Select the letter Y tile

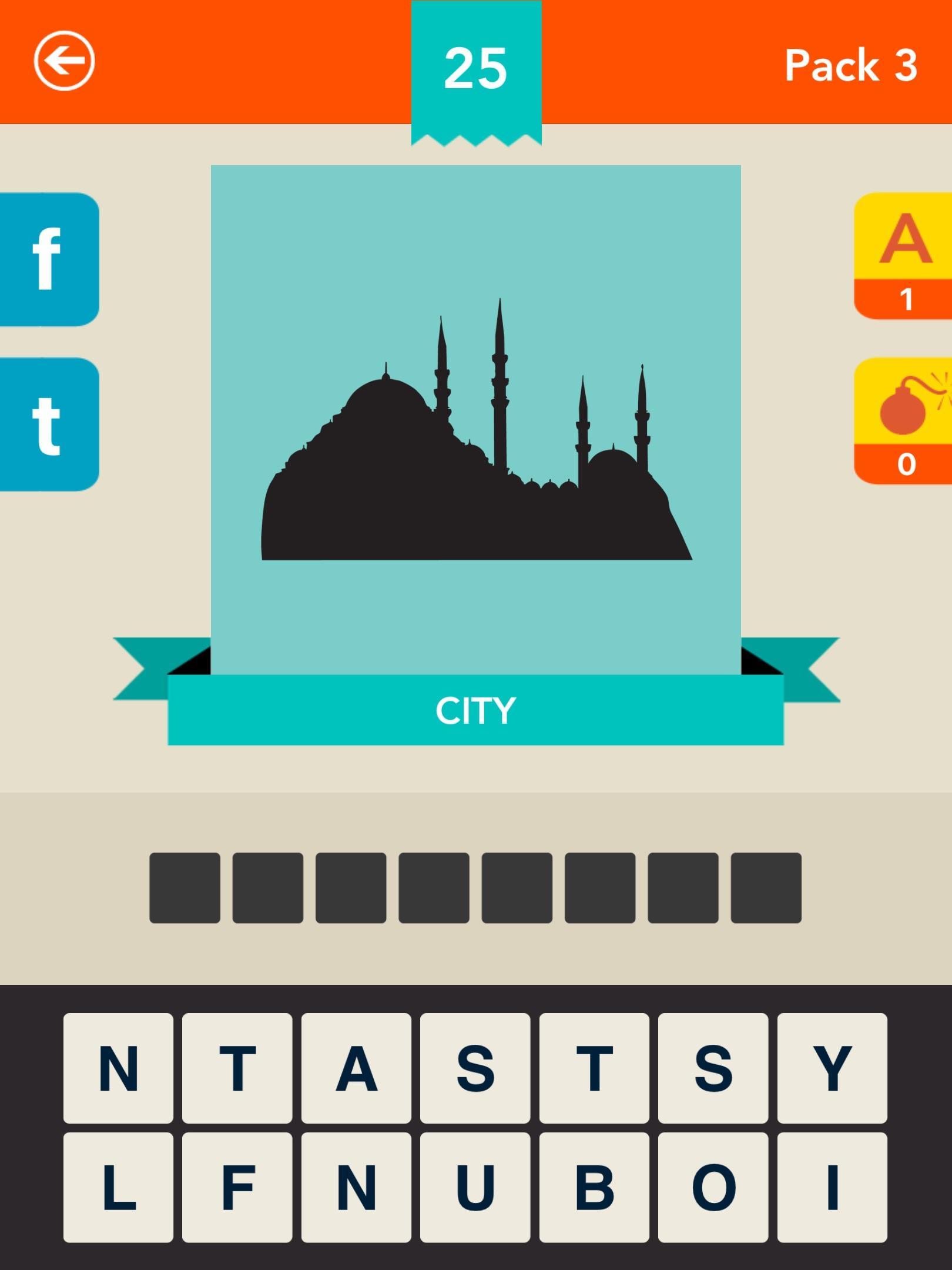coord(832,1068)
